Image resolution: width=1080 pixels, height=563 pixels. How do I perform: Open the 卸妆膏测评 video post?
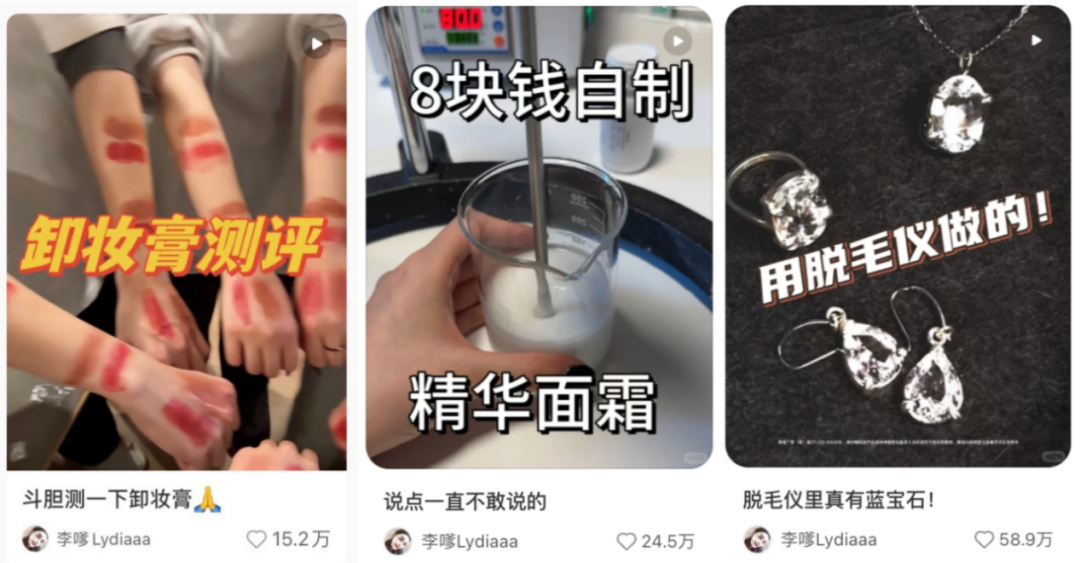click(177, 240)
